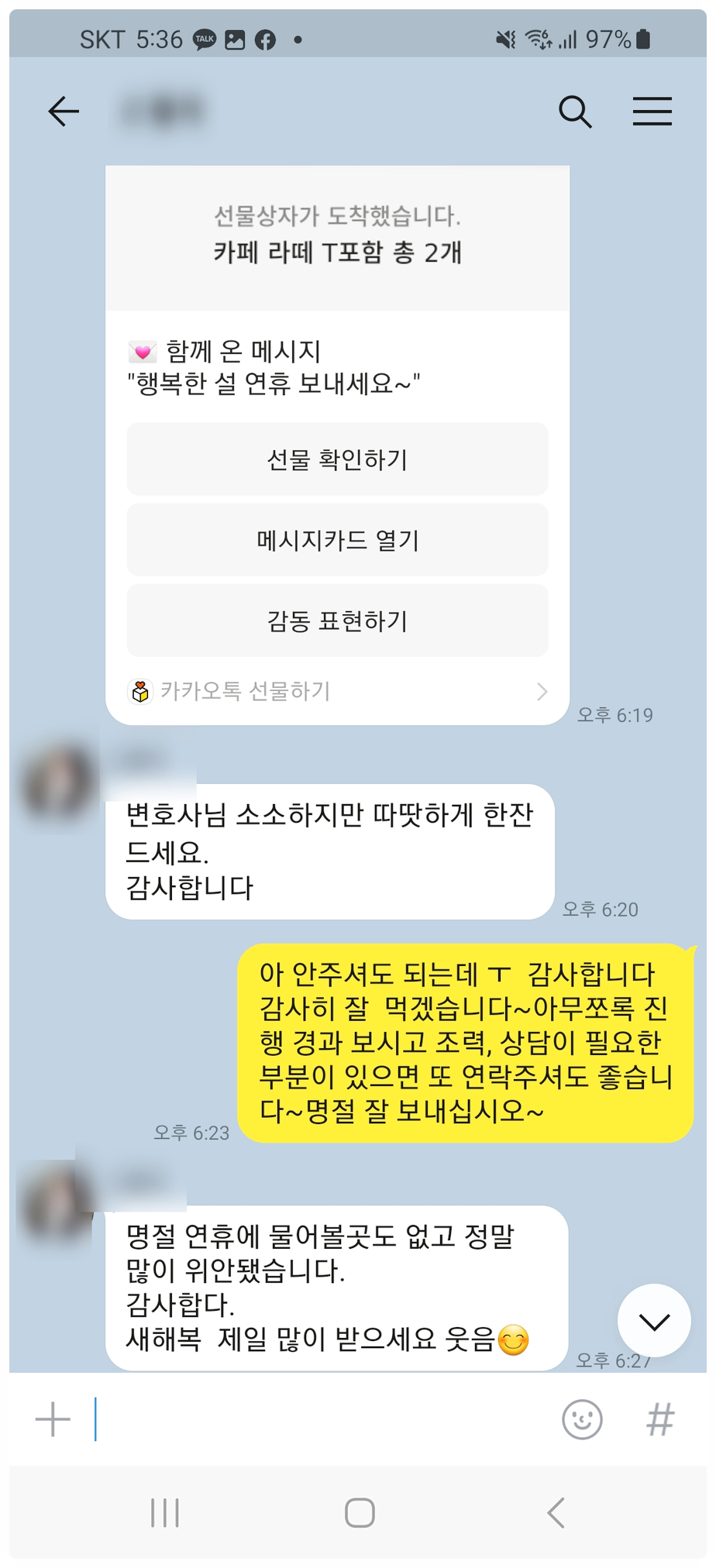This screenshot has height=1568, width=716.
Task: Tap the hashtag search icon
Action: [660, 1420]
